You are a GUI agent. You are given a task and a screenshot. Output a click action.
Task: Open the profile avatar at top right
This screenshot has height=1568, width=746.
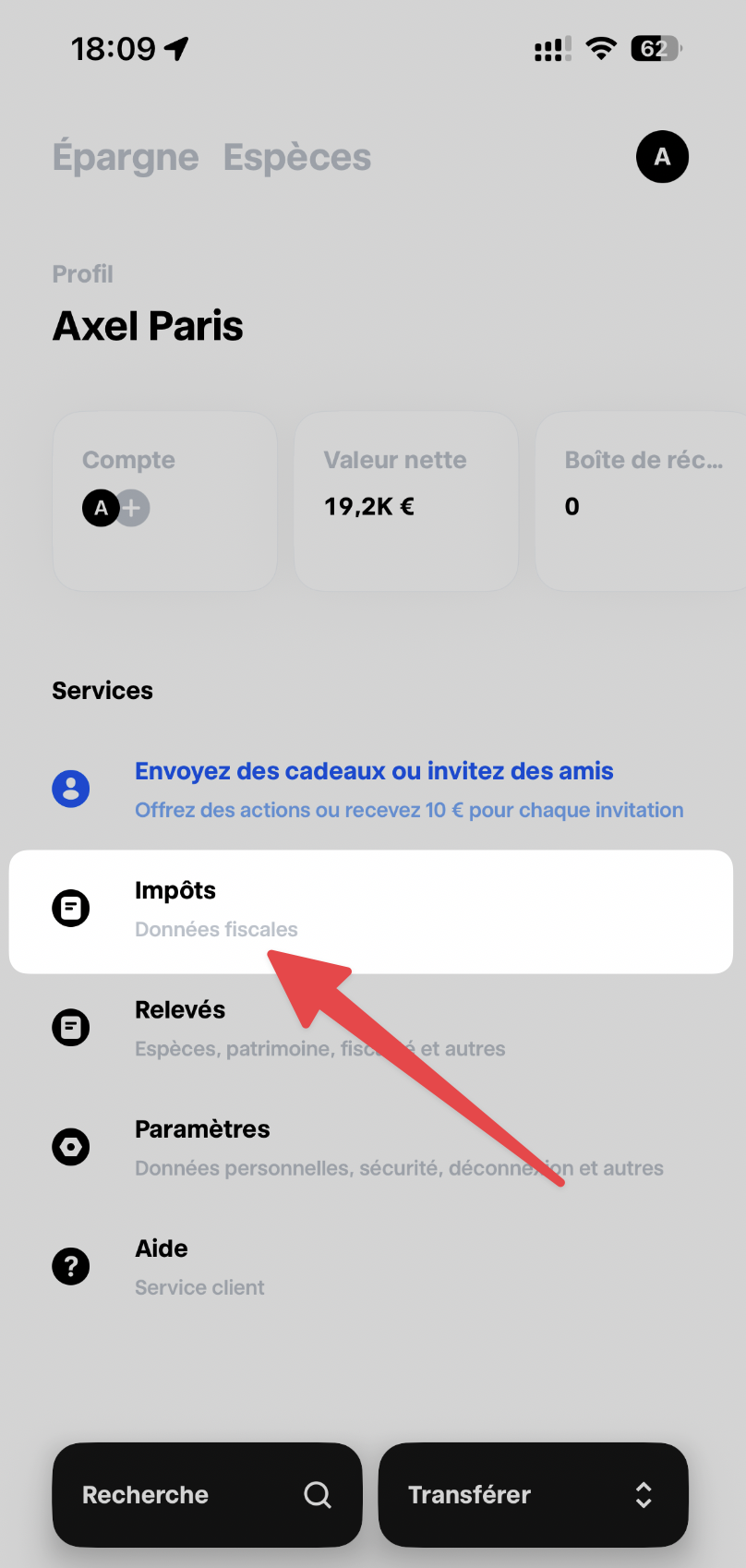[662, 157]
